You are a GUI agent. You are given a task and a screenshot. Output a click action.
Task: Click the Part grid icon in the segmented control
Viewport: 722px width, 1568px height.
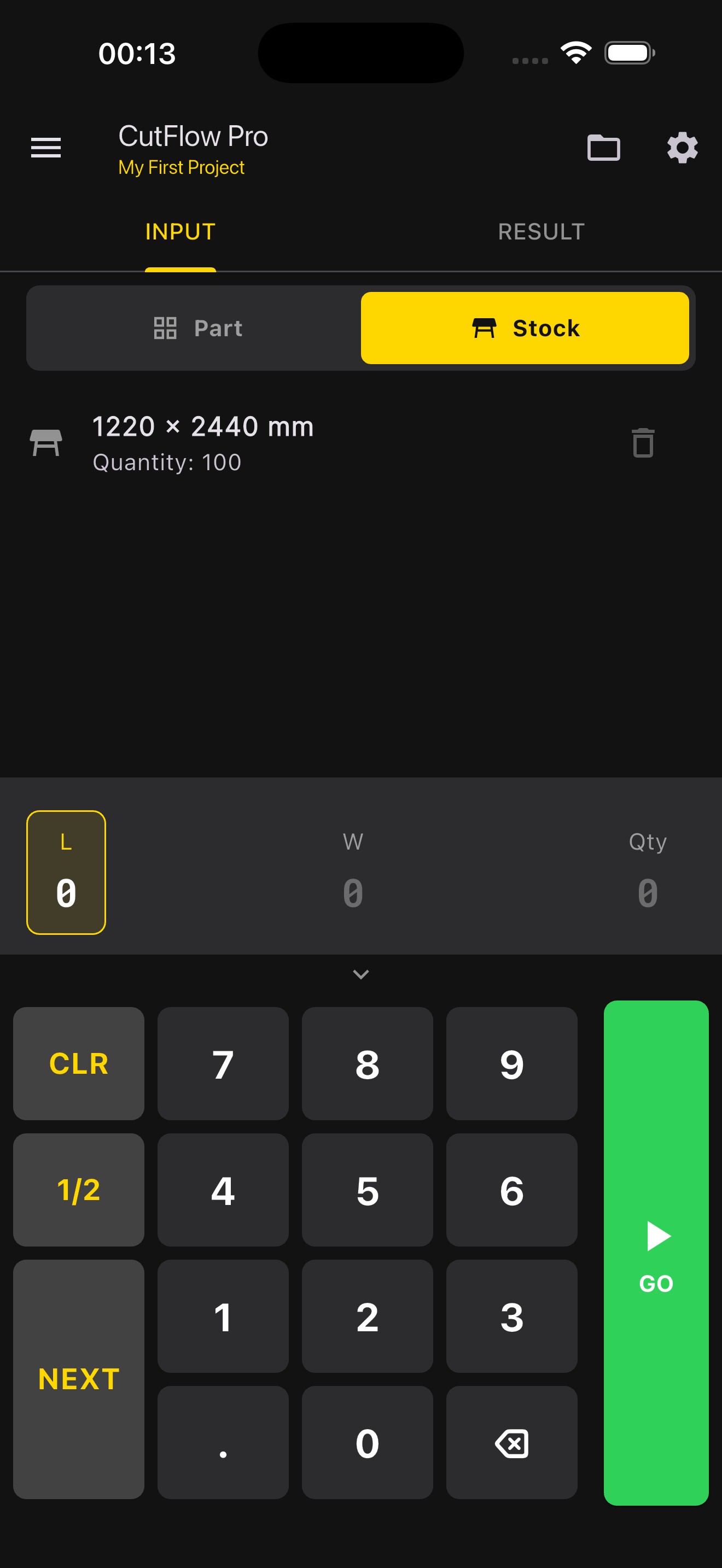[166, 328]
